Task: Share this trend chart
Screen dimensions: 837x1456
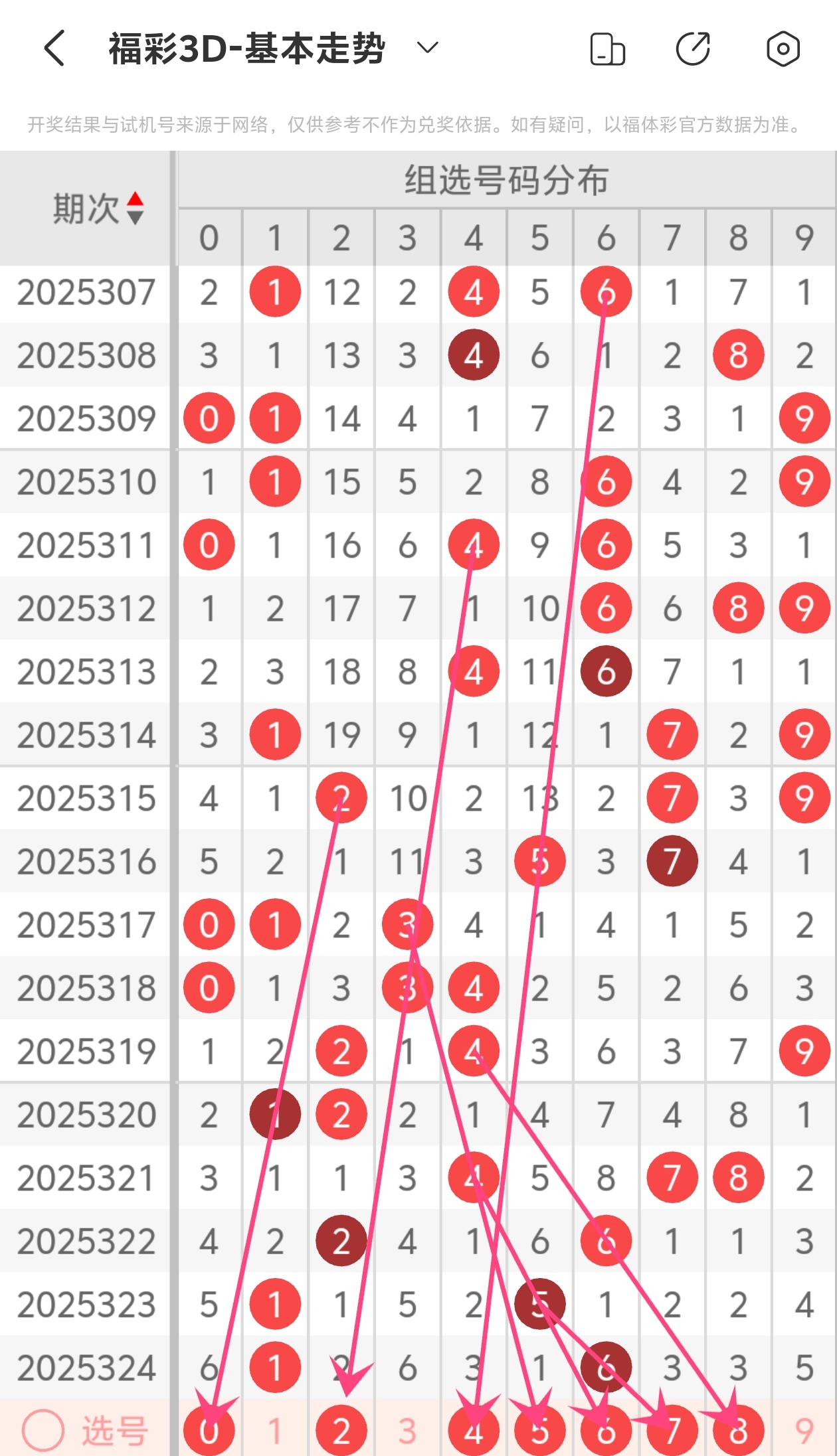Action: coord(693,48)
